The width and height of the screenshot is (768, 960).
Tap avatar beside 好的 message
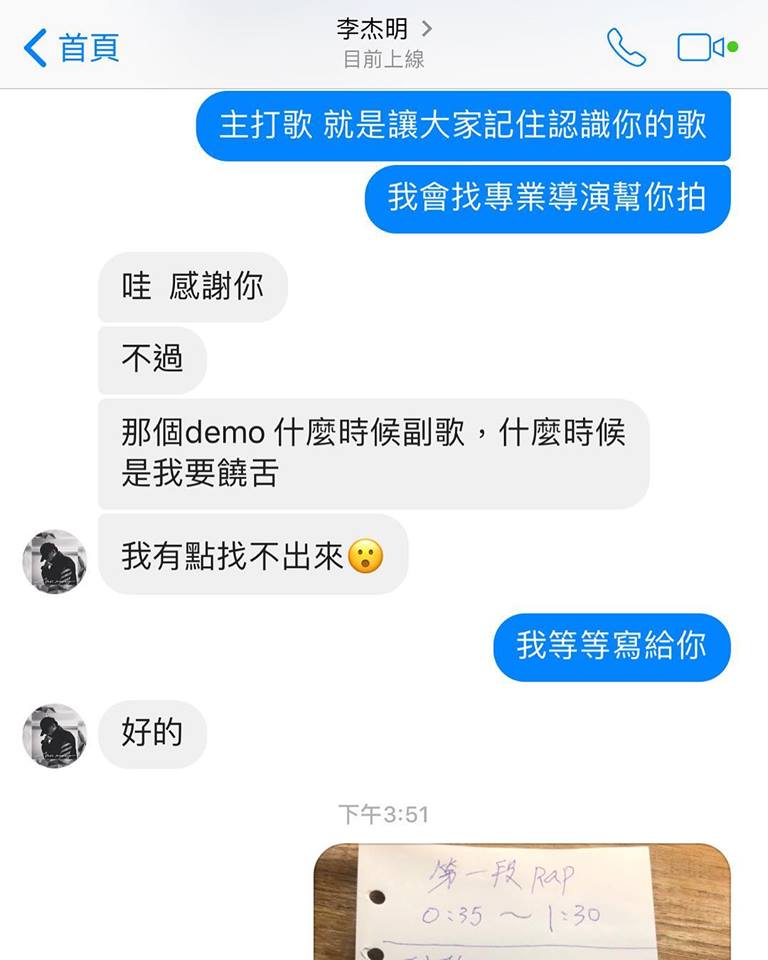click(54, 735)
